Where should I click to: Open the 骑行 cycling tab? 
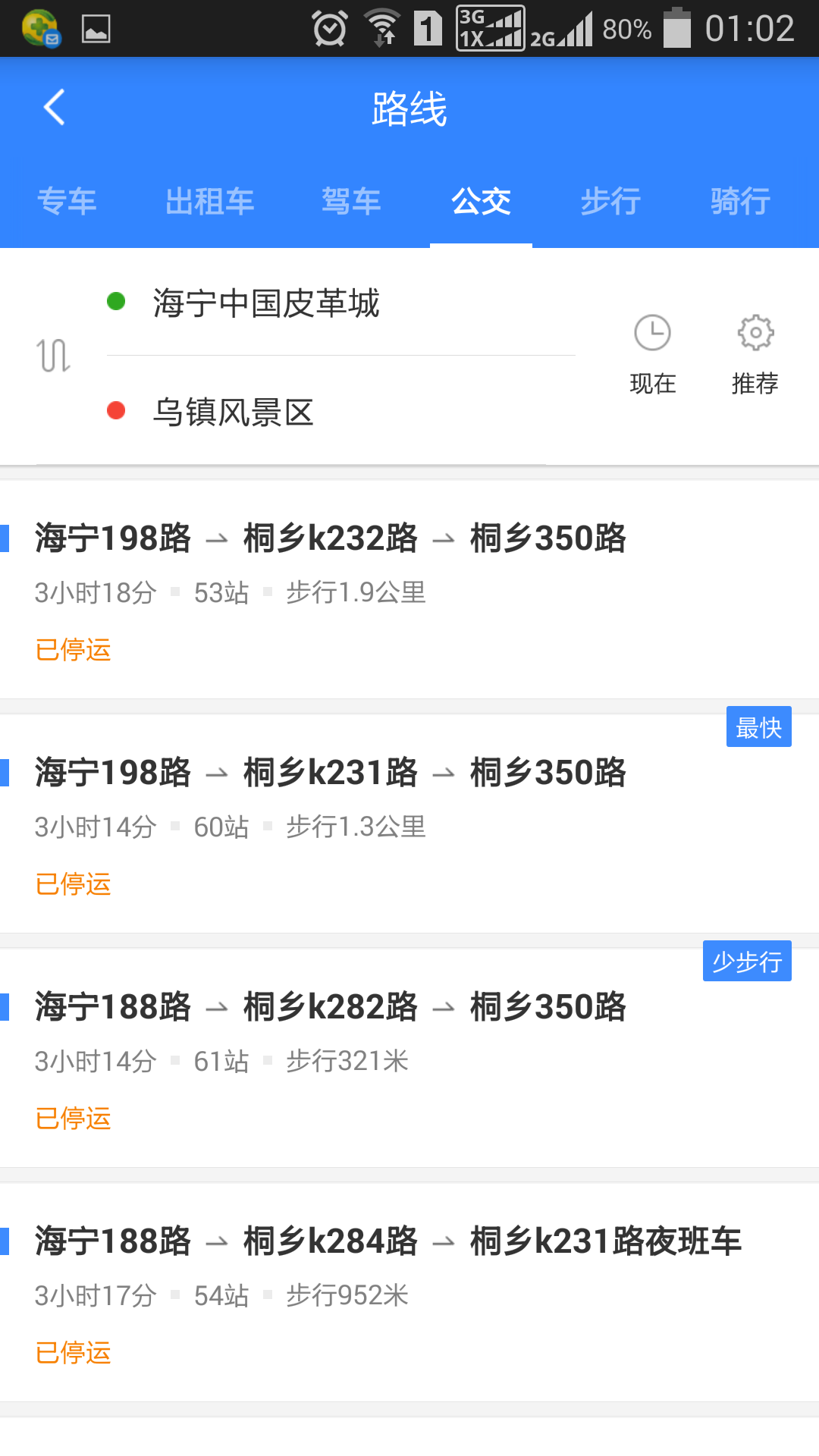pos(741,202)
